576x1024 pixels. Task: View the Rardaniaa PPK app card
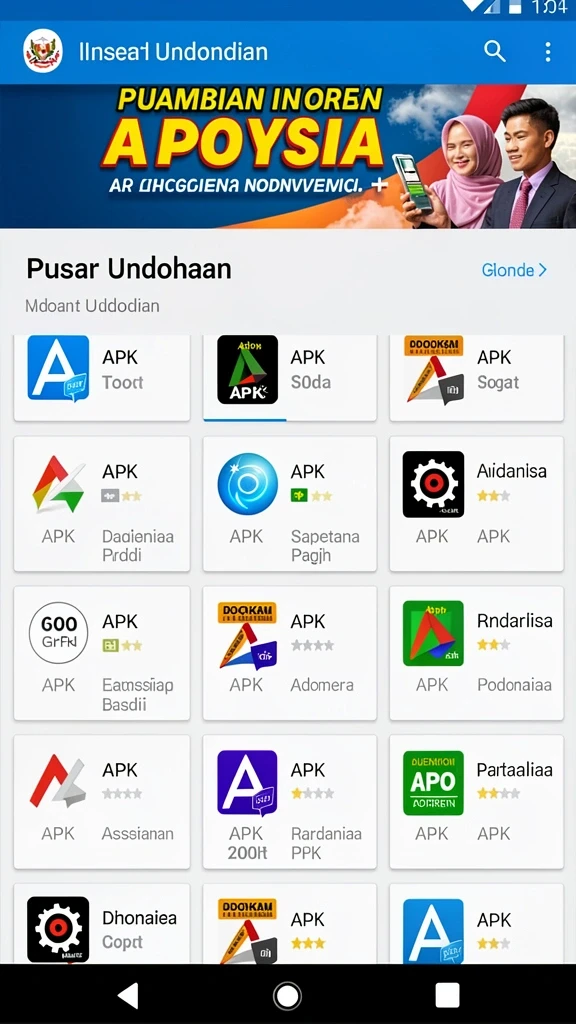[x=289, y=802]
